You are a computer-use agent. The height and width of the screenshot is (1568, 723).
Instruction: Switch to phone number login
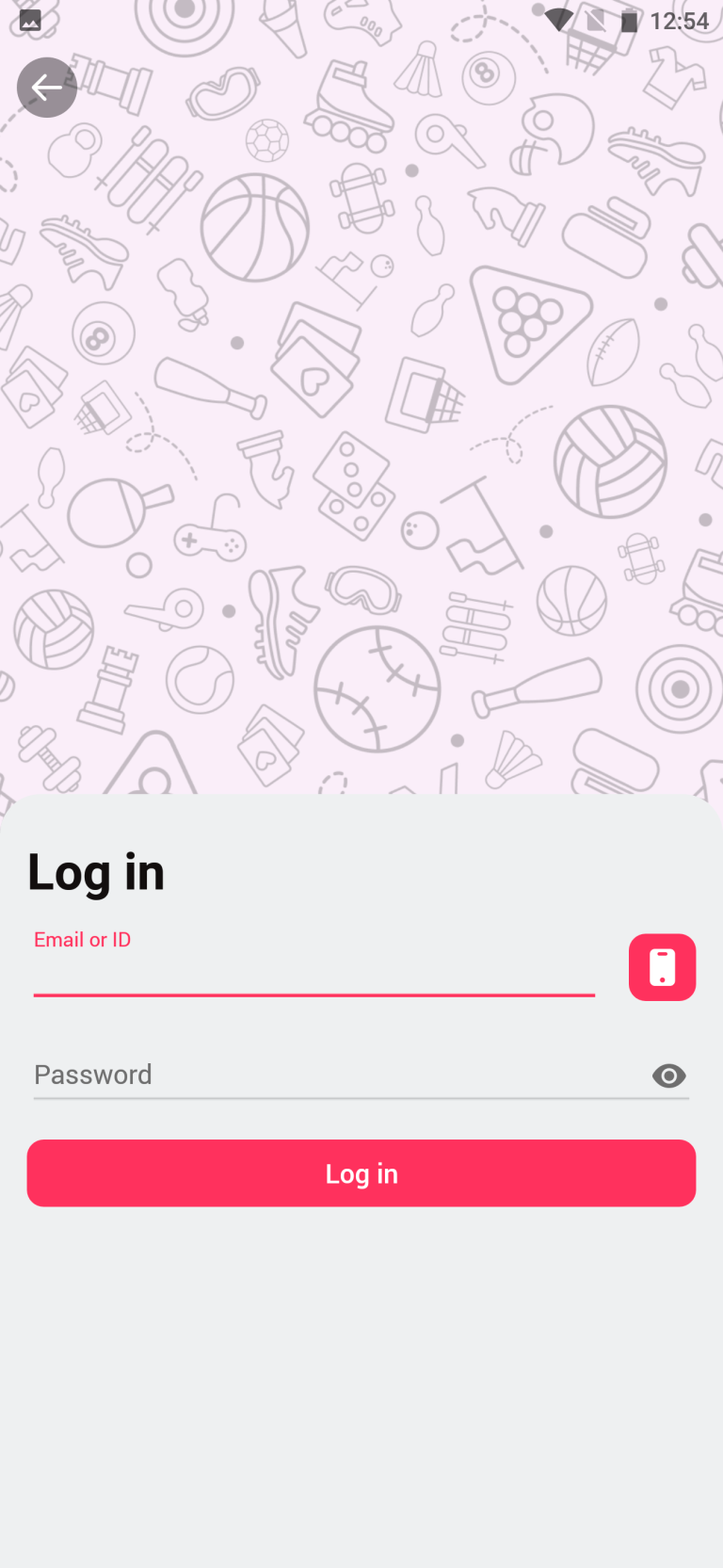[662, 967]
